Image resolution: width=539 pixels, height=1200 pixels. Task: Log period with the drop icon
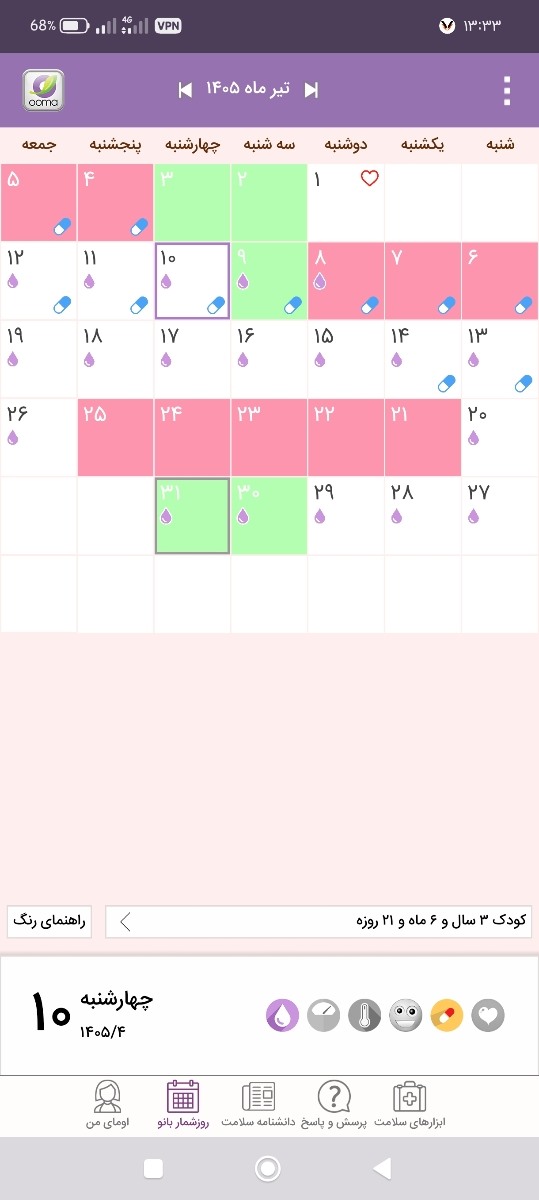tap(282, 1016)
